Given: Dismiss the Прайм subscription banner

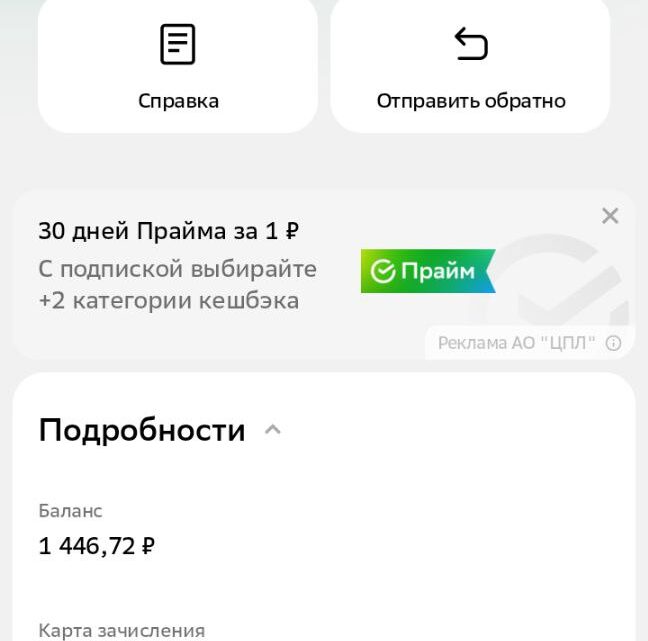Looking at the screenshot, I should (610, 216).
